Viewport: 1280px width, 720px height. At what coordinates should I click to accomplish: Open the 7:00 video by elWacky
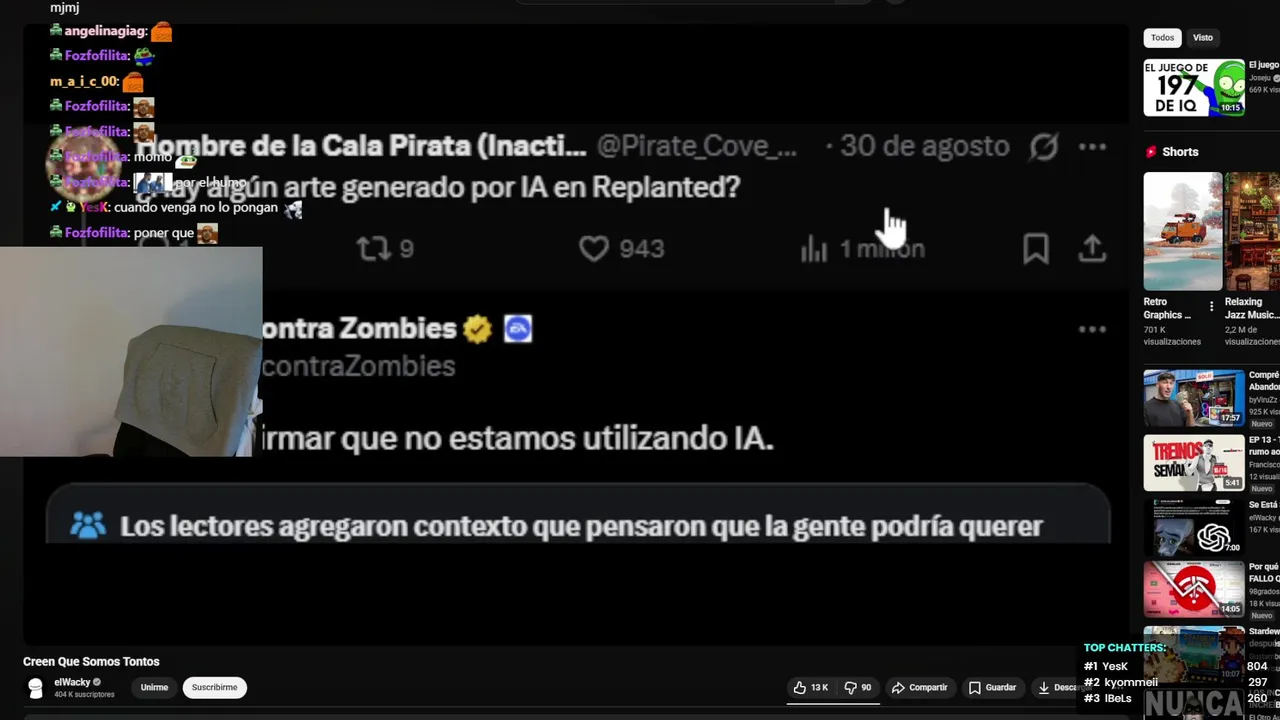pyautogui.click(x=1194, y=526)
